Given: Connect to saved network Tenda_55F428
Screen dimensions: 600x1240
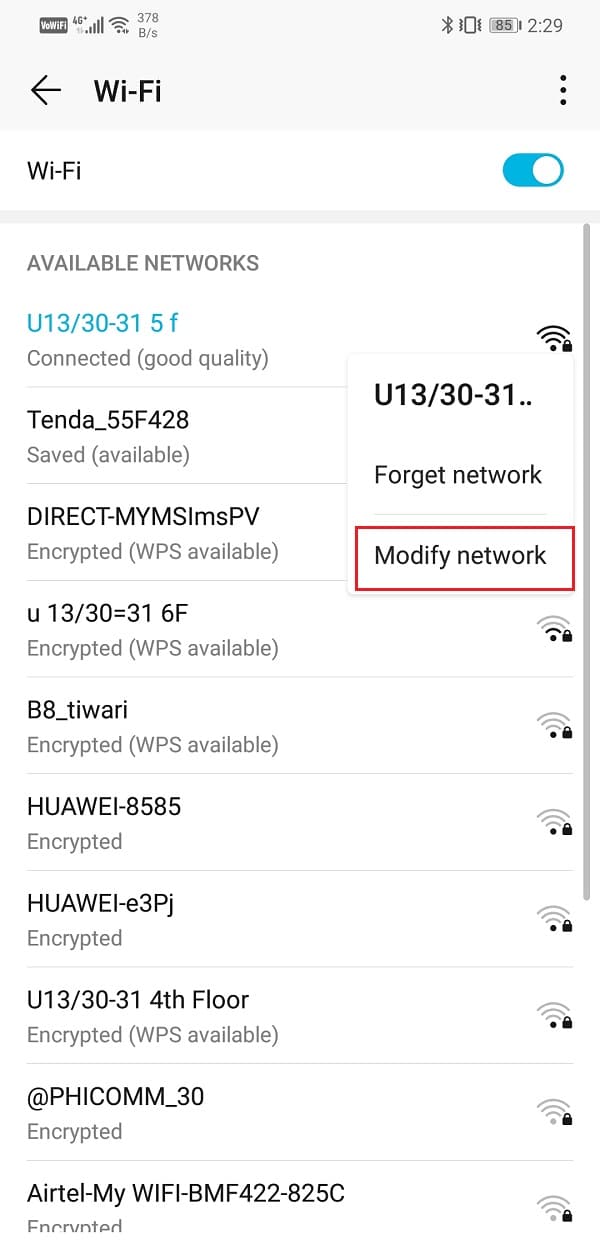Looking at the screenshot, I should (150, 436).
